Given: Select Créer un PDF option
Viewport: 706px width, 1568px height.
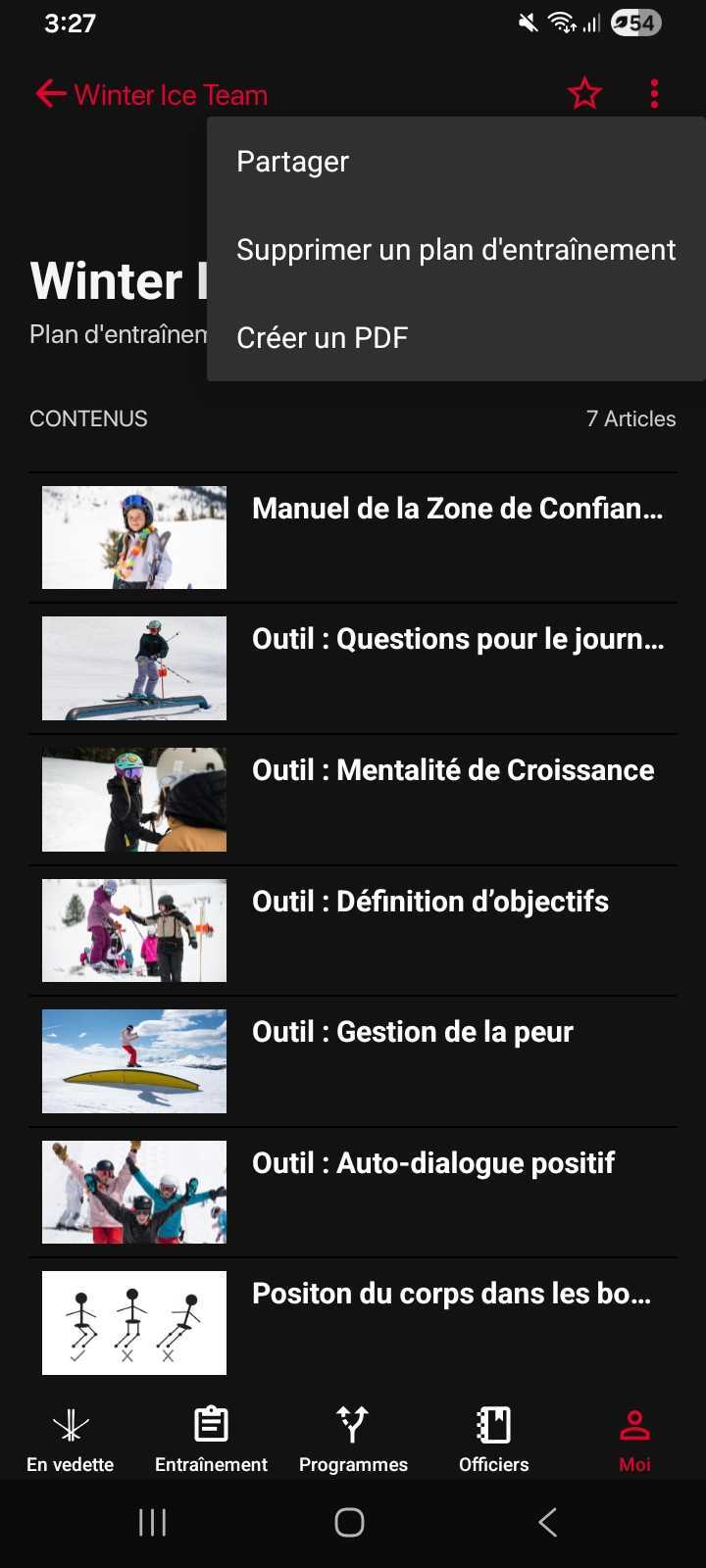Looking at the screenshot, I should click(323, 338).
